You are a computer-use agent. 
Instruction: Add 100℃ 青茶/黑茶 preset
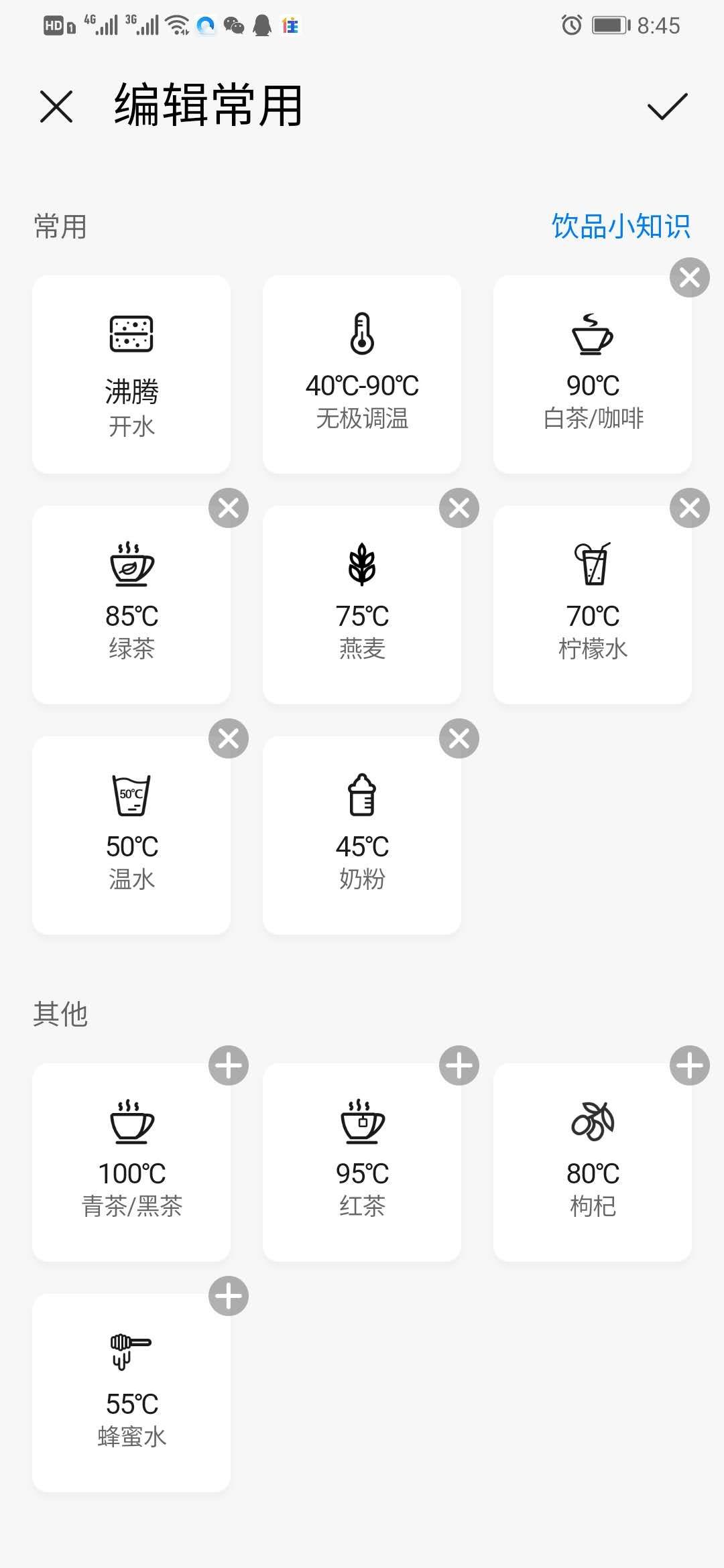pyautogui.click(x=228, y=1065)
